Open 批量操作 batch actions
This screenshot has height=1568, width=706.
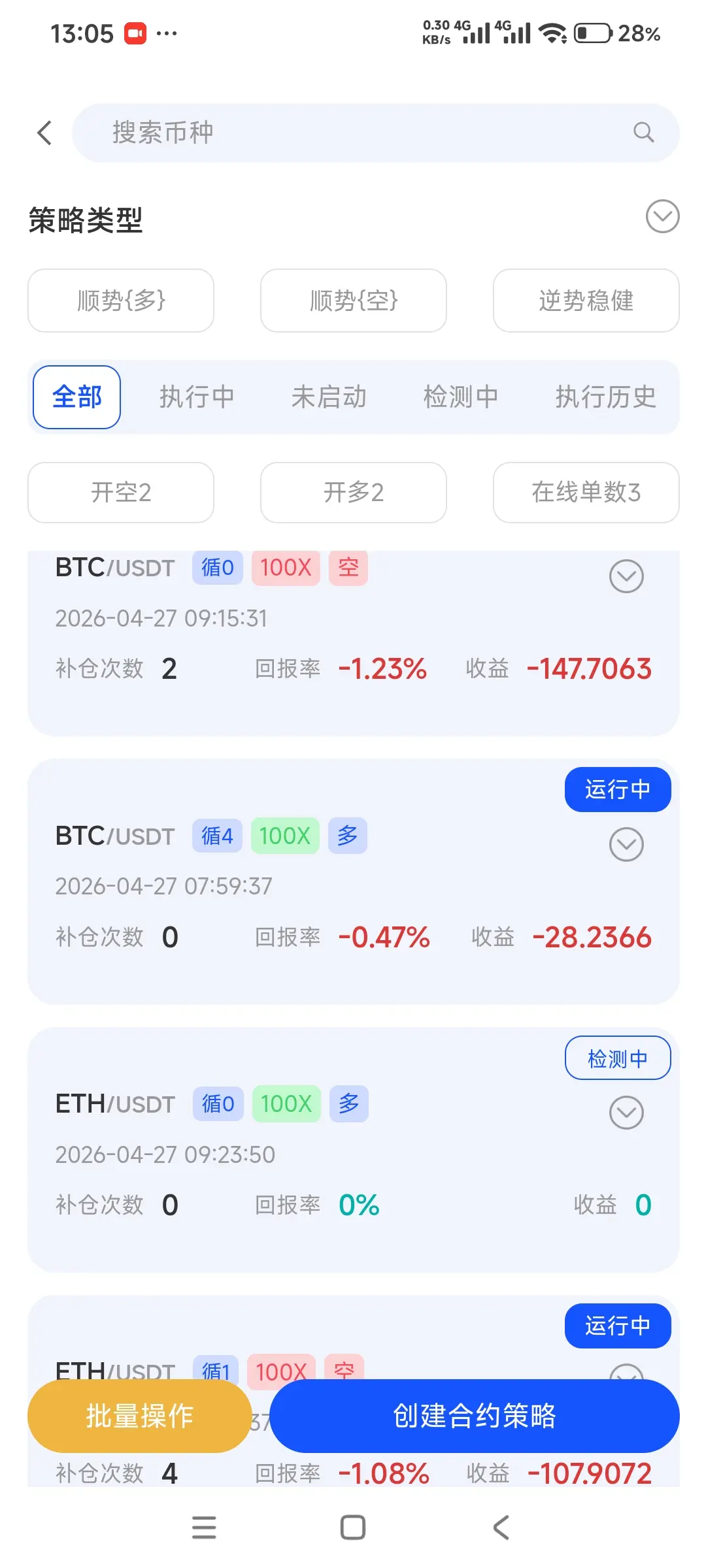point(140,1416)
